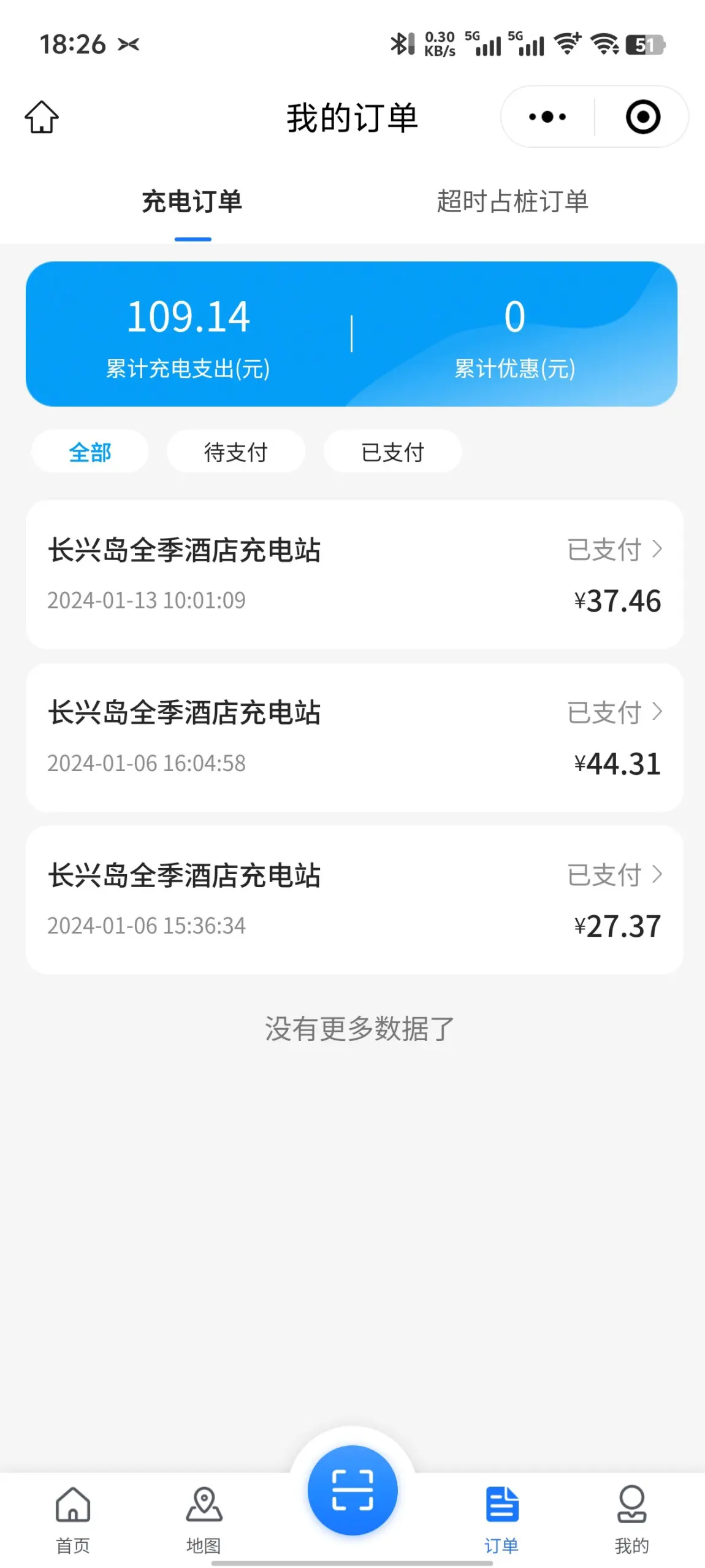Tap the home icon in the header
Screen dimensions: 705x1568
(42, 117)
